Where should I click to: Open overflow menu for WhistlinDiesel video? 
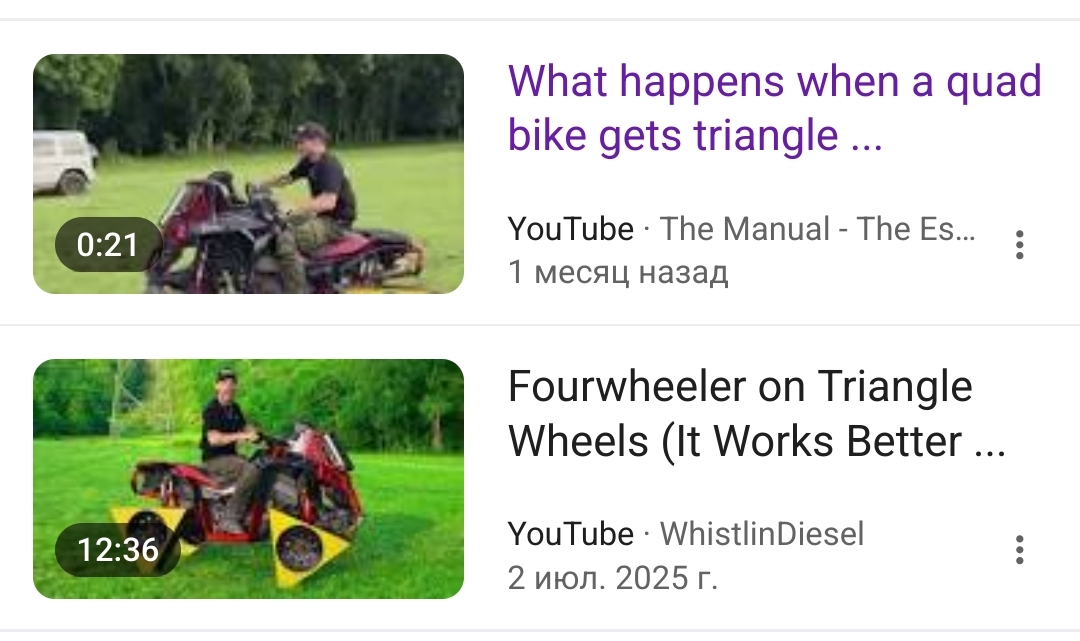(1019, 550)
